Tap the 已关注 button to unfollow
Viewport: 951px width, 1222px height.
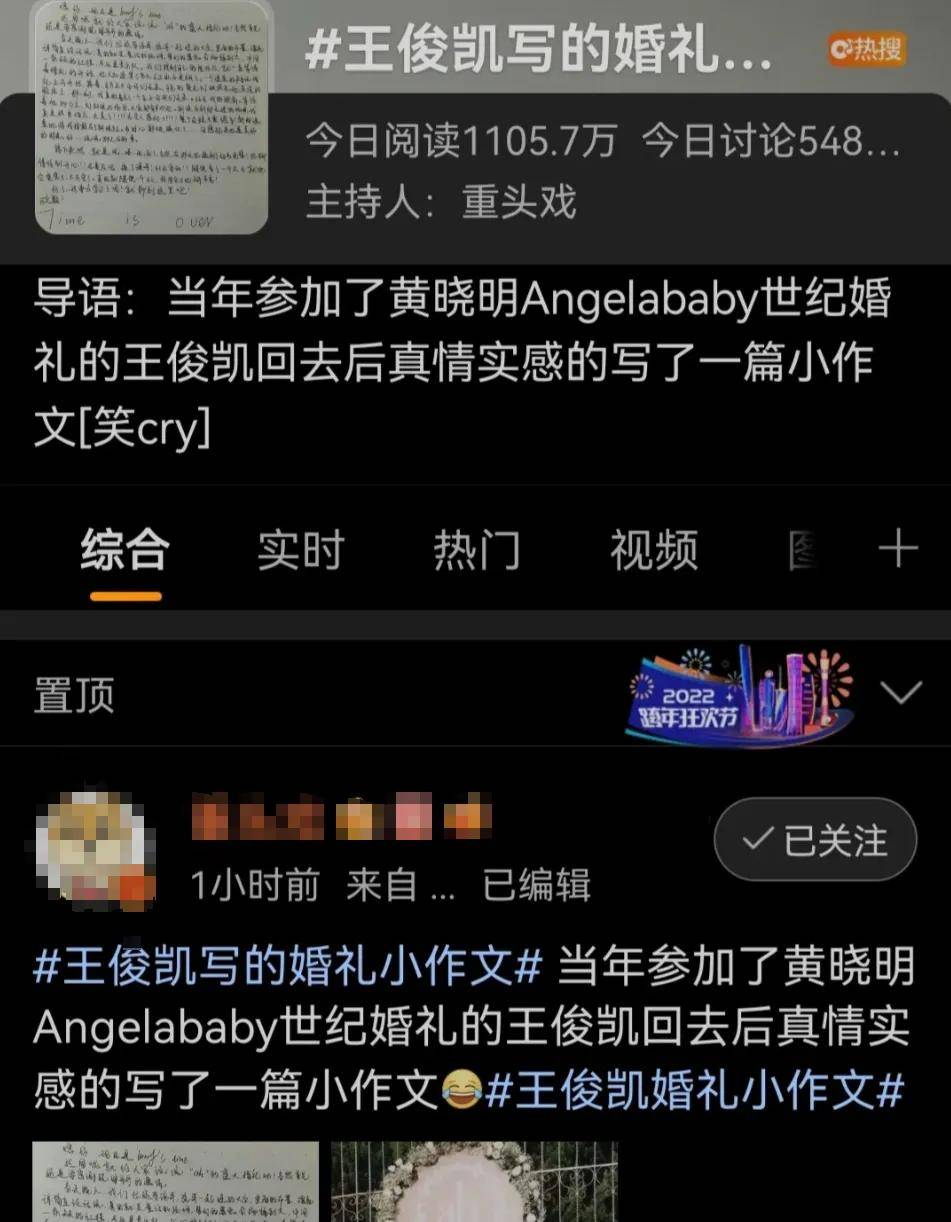(814, 840)
